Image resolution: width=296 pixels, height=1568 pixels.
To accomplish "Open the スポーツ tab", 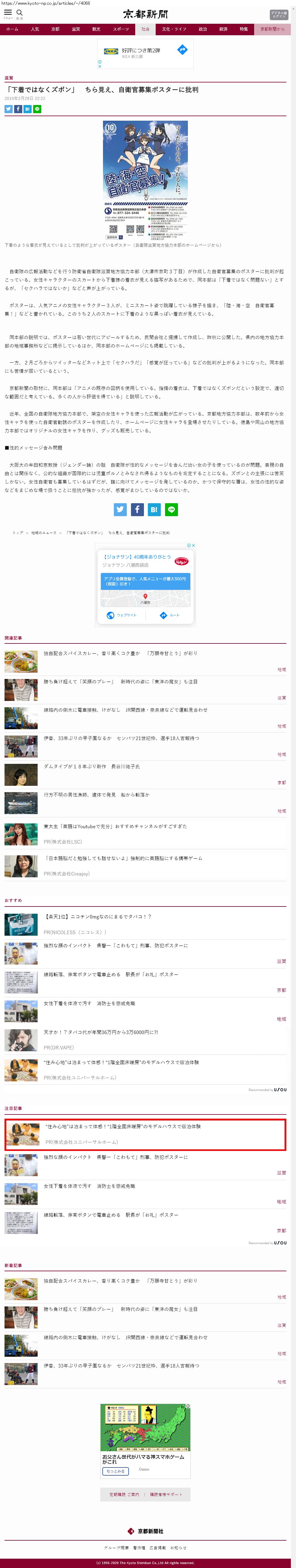I will [x=120, y=29].
